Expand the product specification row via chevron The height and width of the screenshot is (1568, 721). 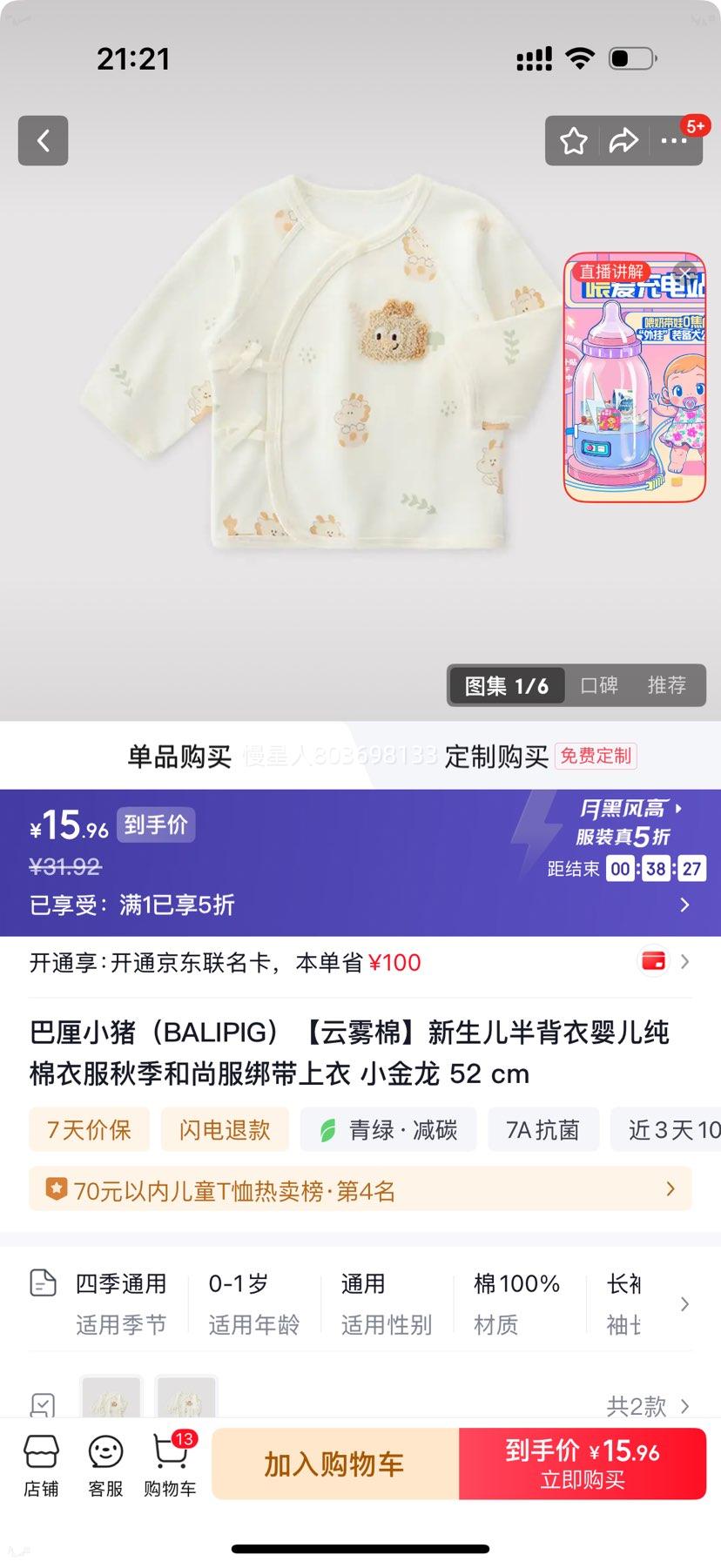pyautogui.click(x=685, y=1304)
